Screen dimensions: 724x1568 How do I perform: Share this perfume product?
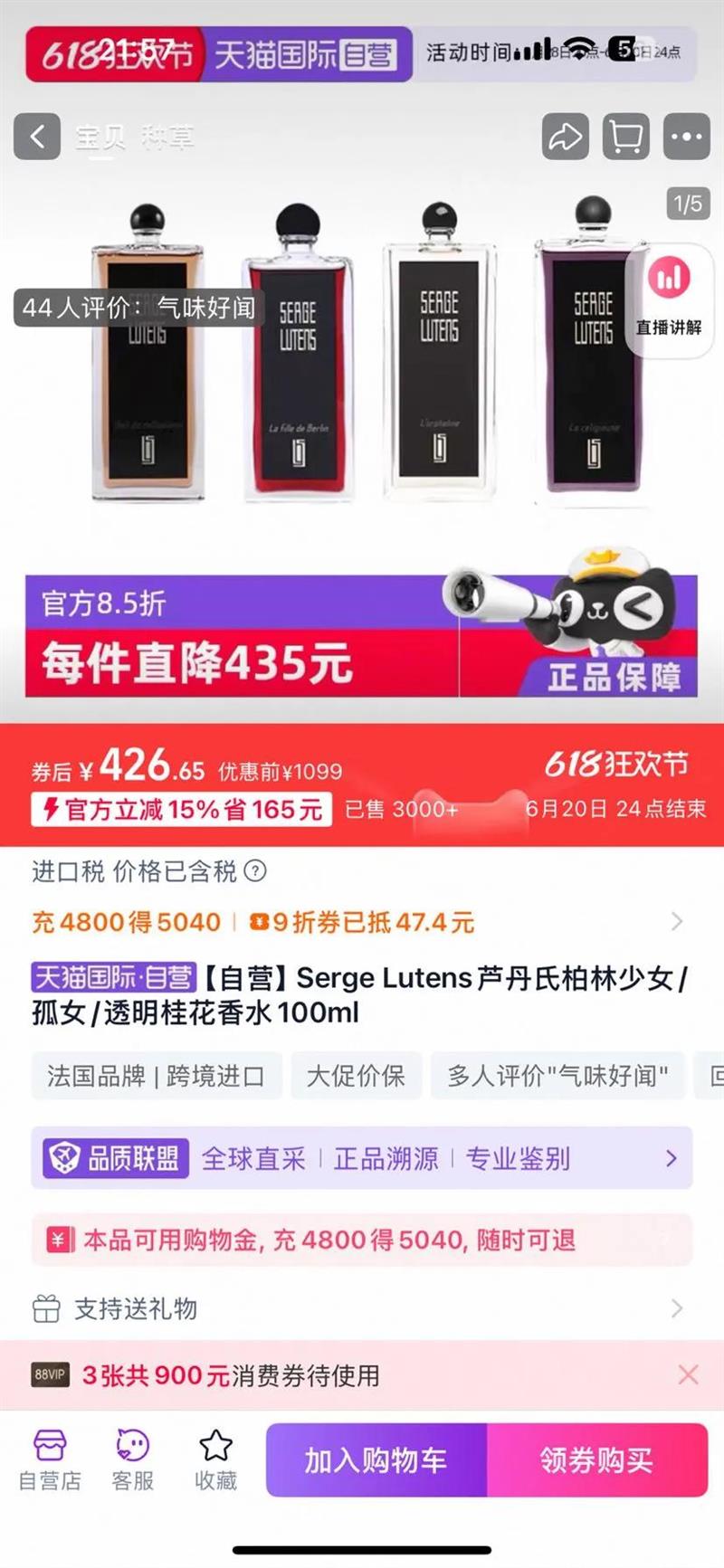coord(565,138)
